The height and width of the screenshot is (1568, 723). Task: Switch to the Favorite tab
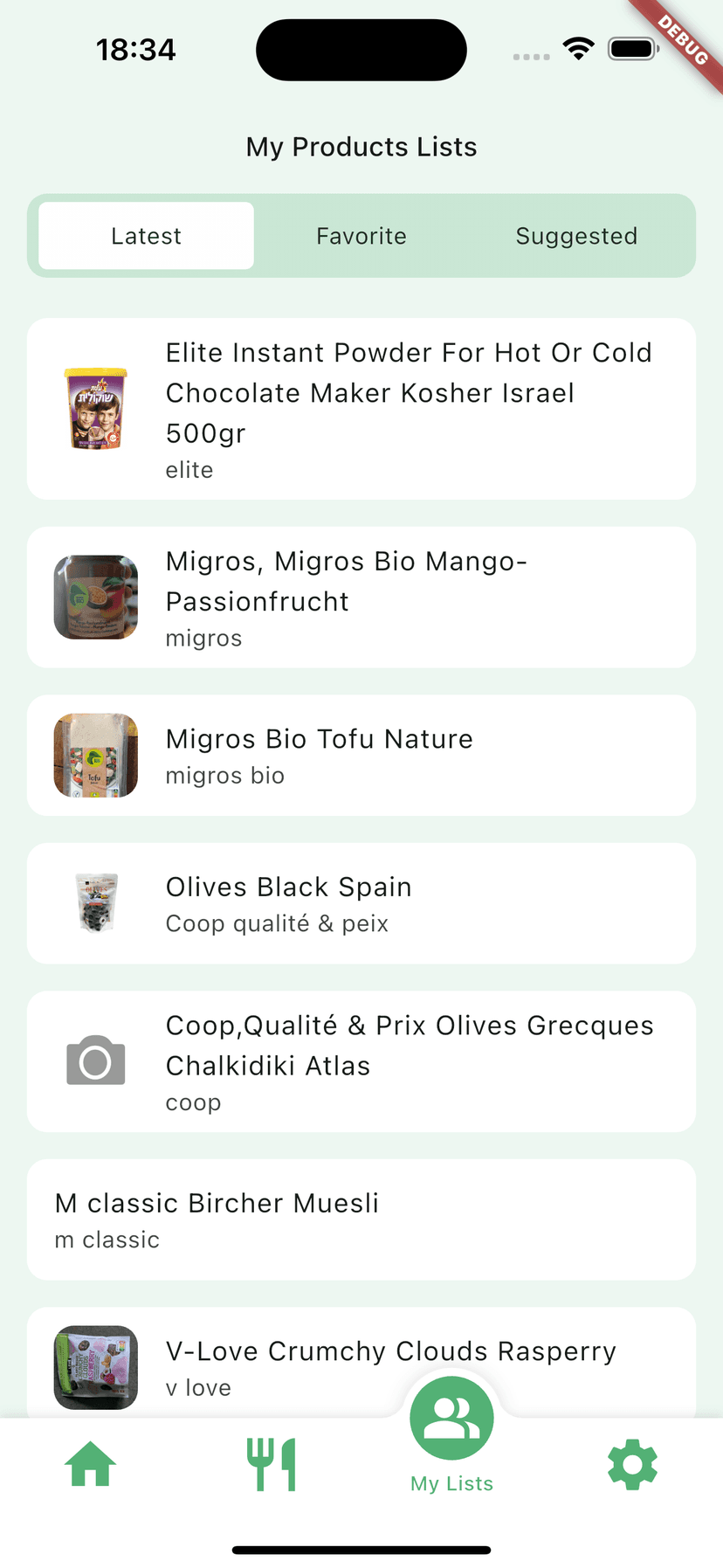361,235
